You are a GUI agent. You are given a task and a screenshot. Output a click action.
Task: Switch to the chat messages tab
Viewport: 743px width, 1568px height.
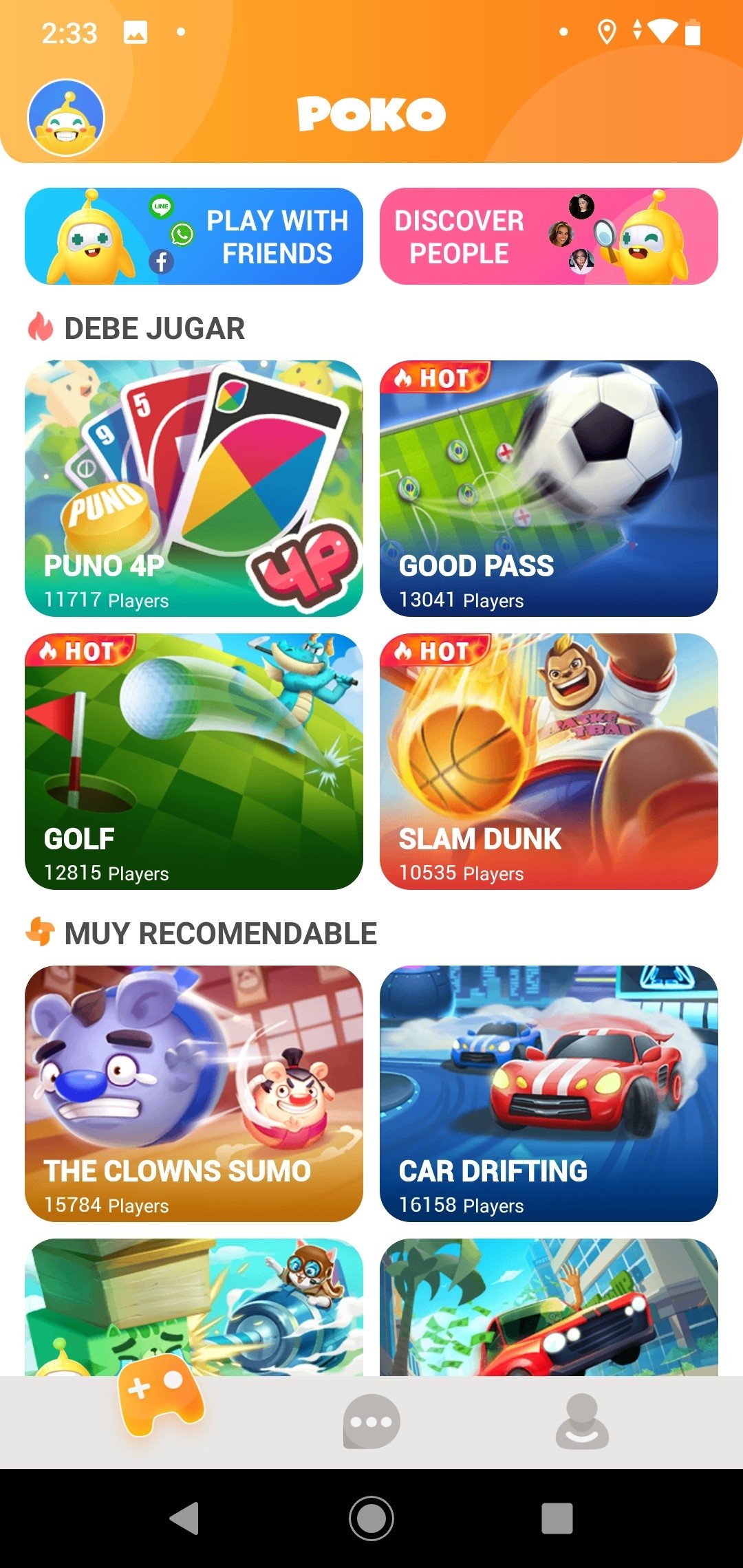pos(371,1421)
